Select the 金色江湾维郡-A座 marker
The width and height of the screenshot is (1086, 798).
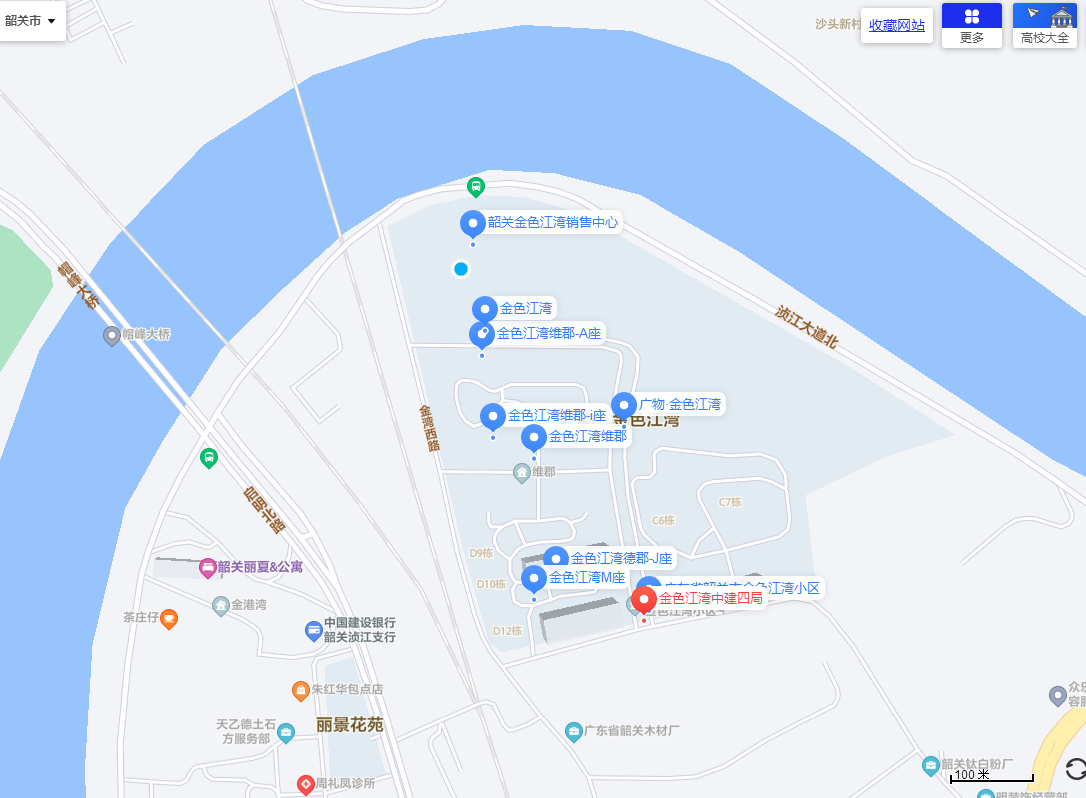481,334
